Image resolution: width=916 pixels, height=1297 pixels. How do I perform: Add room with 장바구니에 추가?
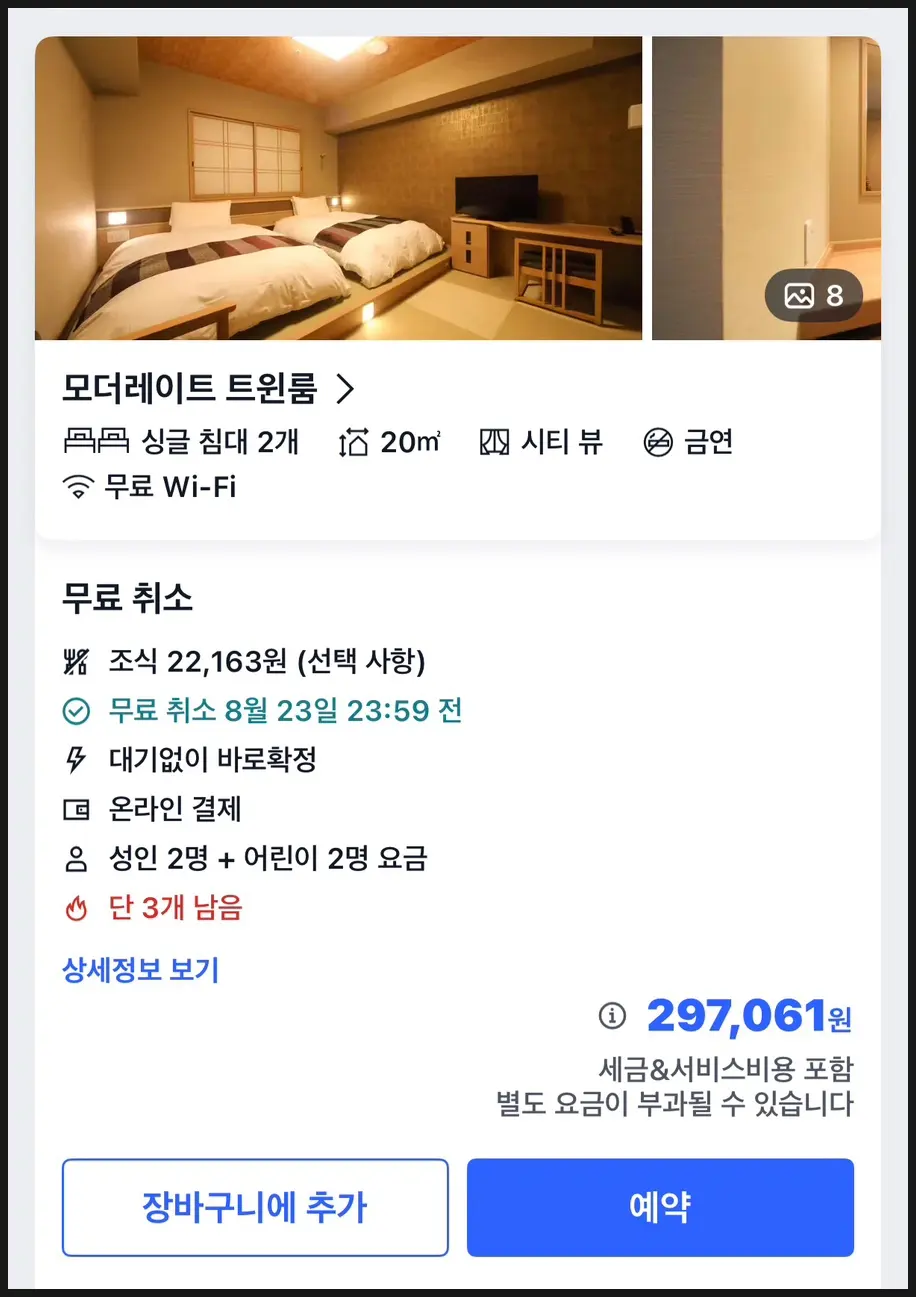255,1207
